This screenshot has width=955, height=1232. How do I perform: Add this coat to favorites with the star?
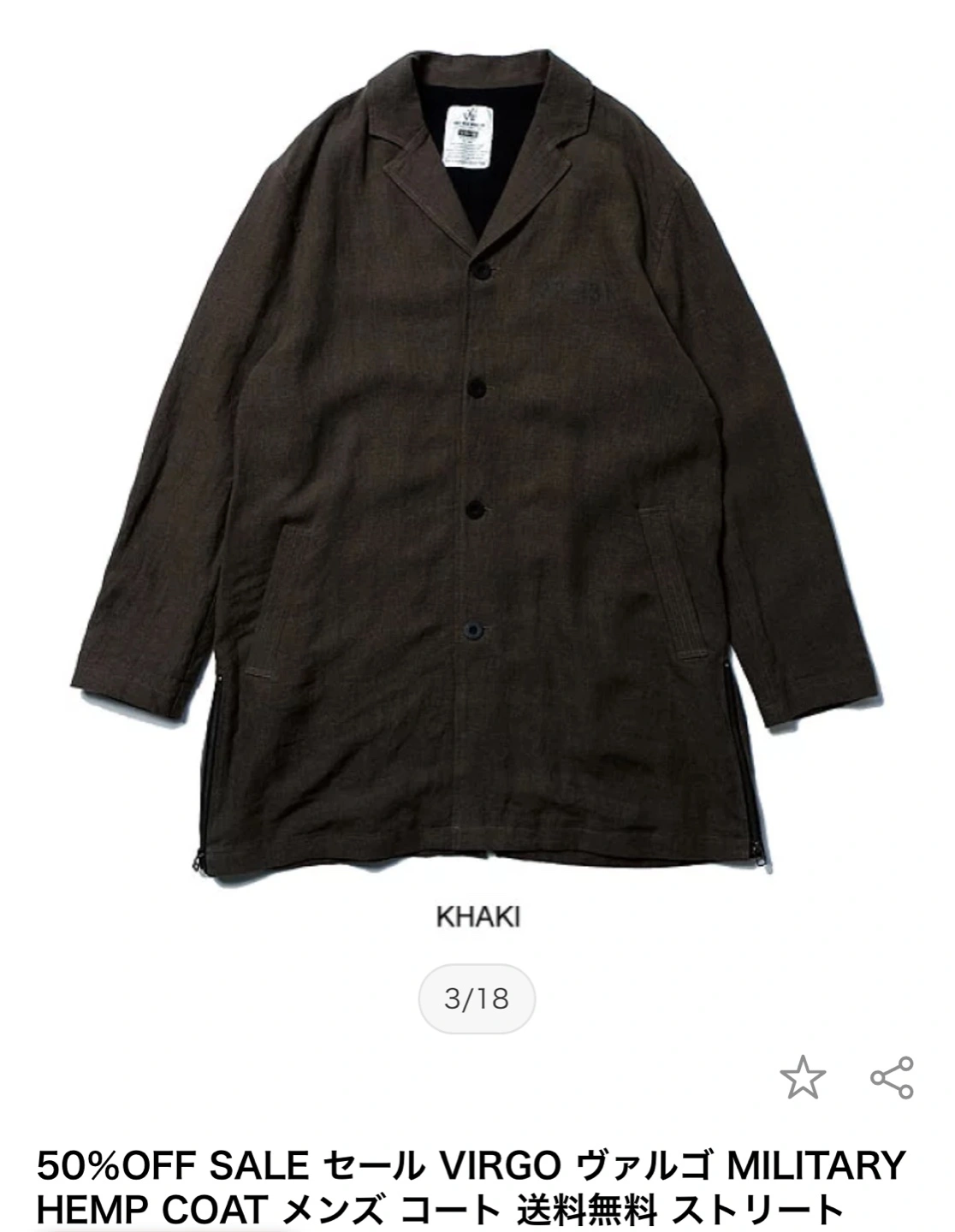tap(802, 1077)
